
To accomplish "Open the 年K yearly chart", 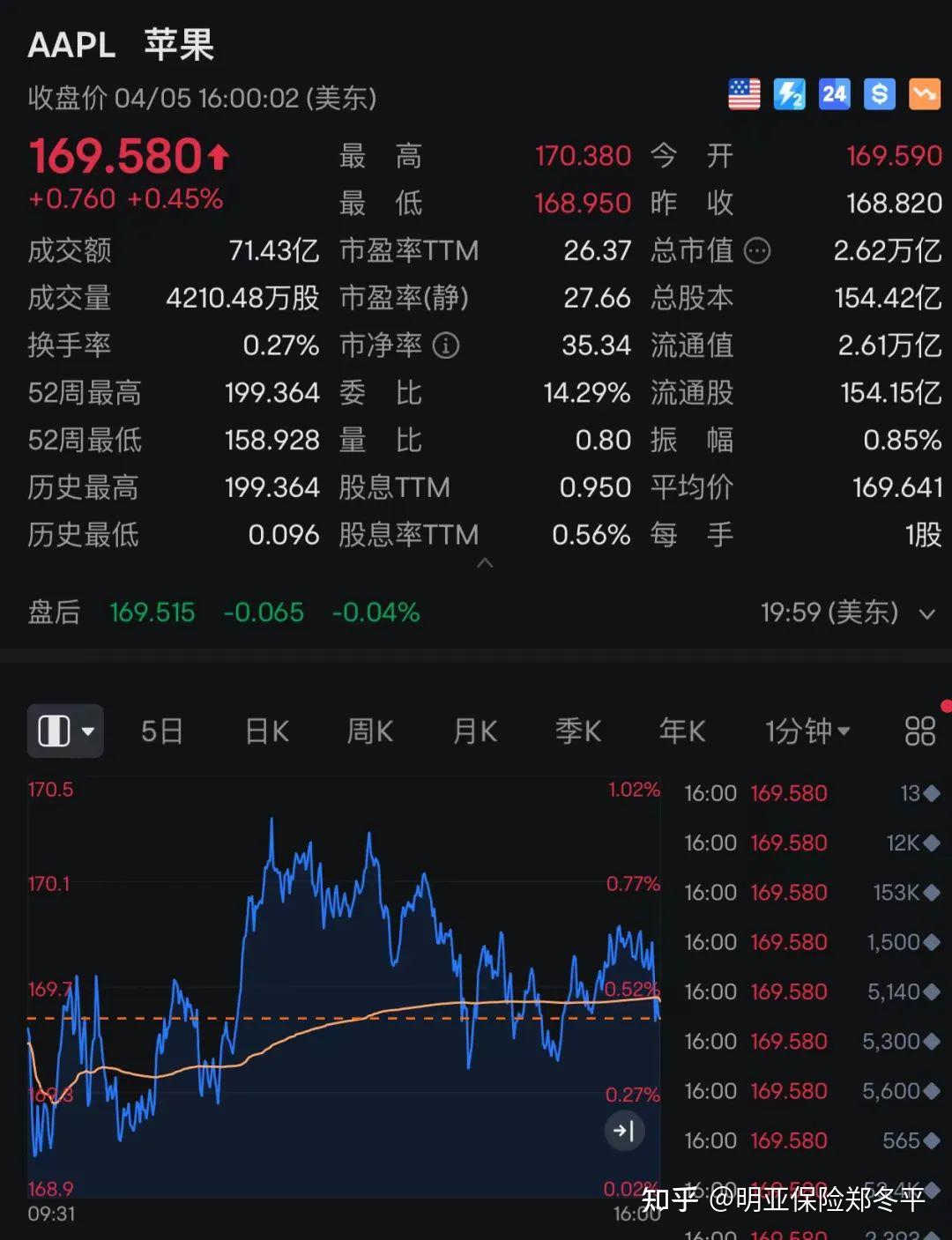I will coord(682,731).
